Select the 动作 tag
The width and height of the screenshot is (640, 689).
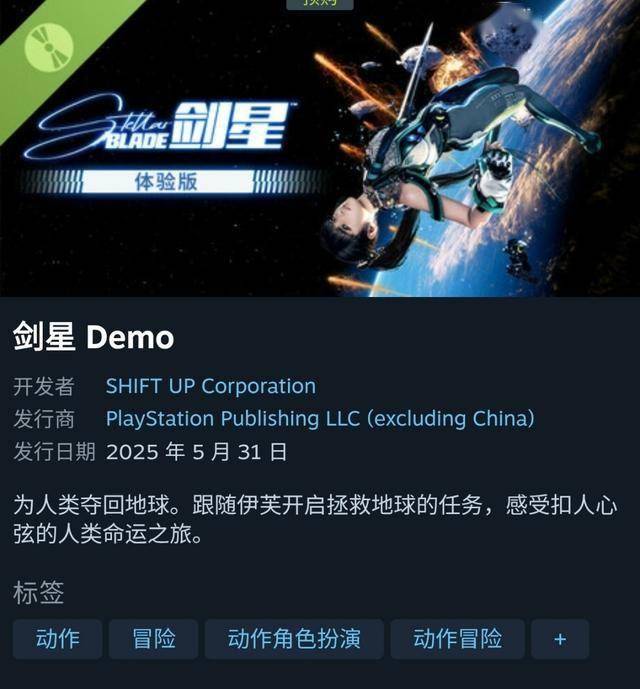point(57,639)
